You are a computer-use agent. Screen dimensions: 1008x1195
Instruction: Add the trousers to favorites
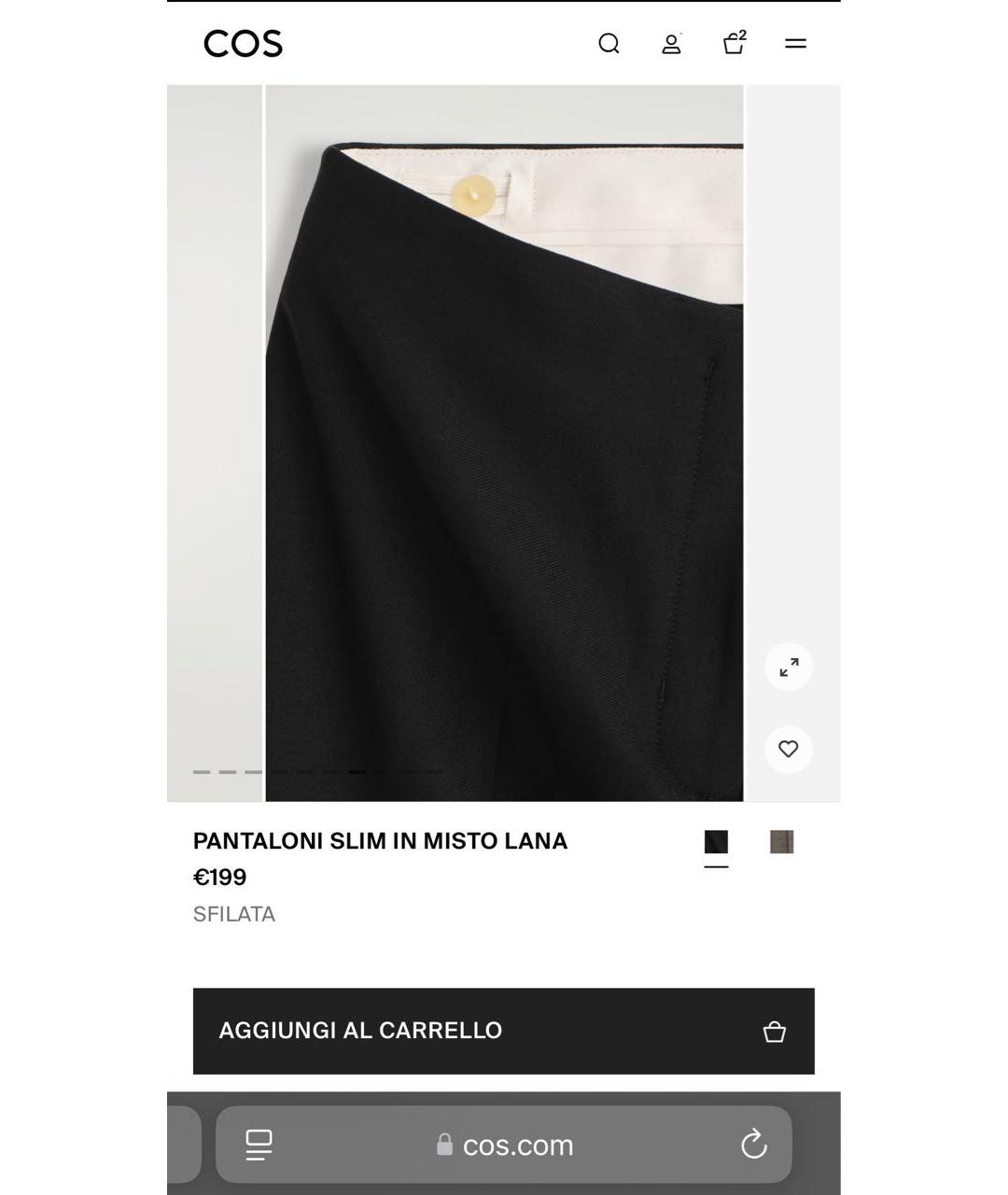(789, 749)
